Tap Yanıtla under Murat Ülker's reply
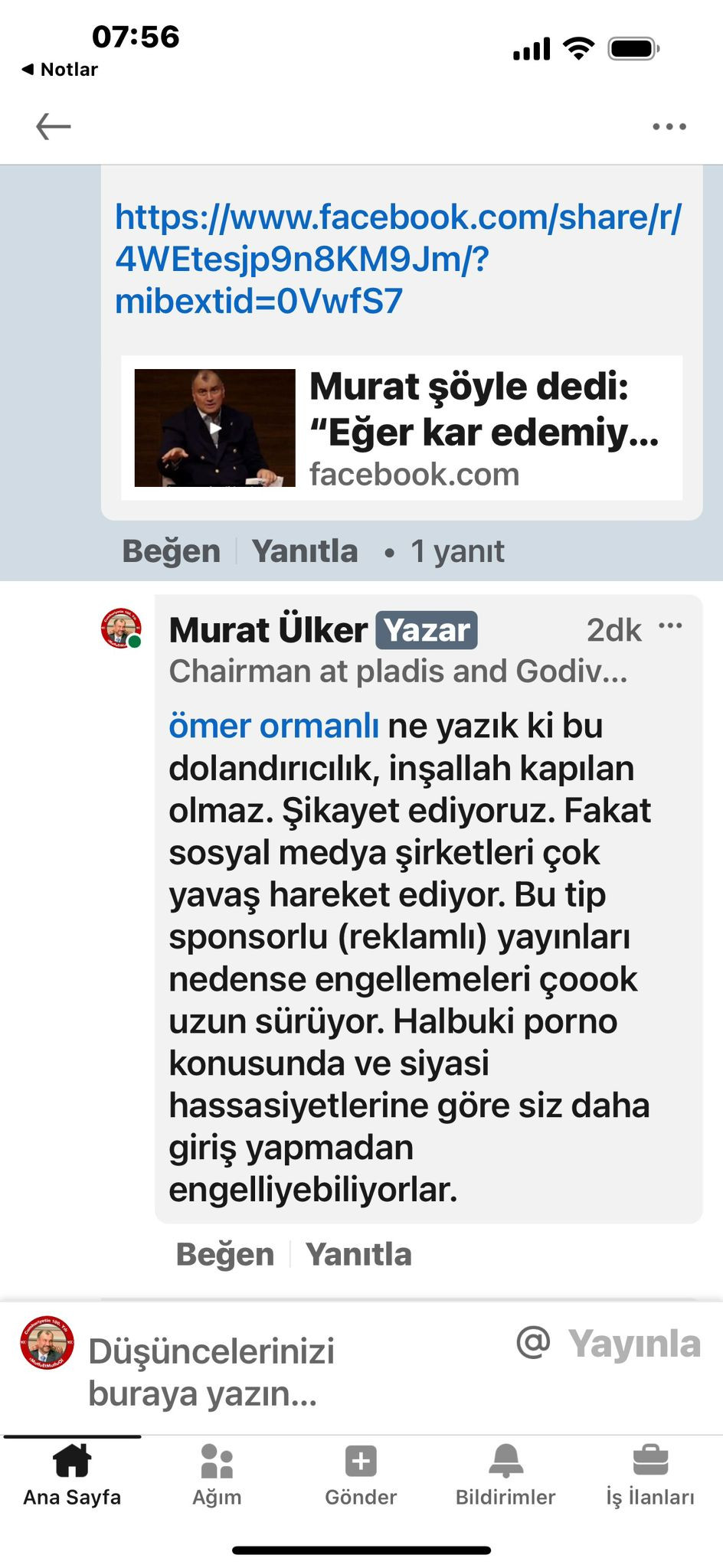The height and width of the screenshot is (1568, 723). 358,1254
